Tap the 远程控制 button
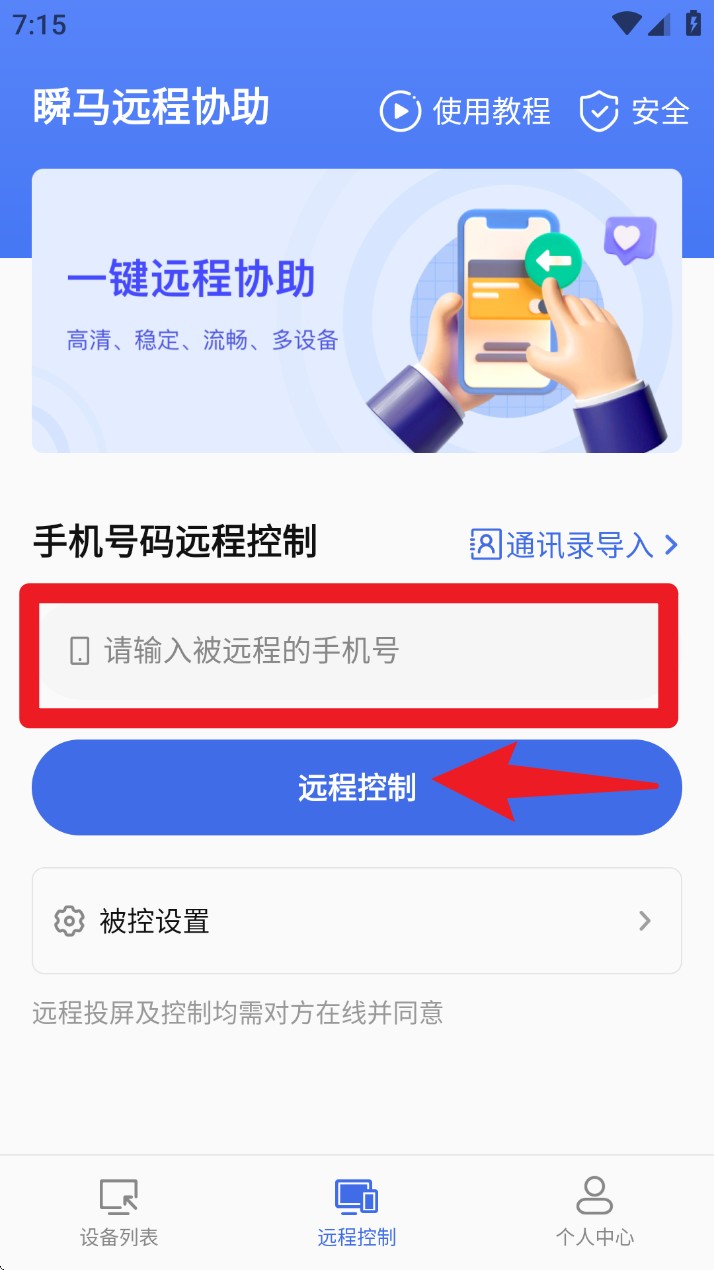The height and width of the screenshot is (1270, 714). tap(357, 788)
